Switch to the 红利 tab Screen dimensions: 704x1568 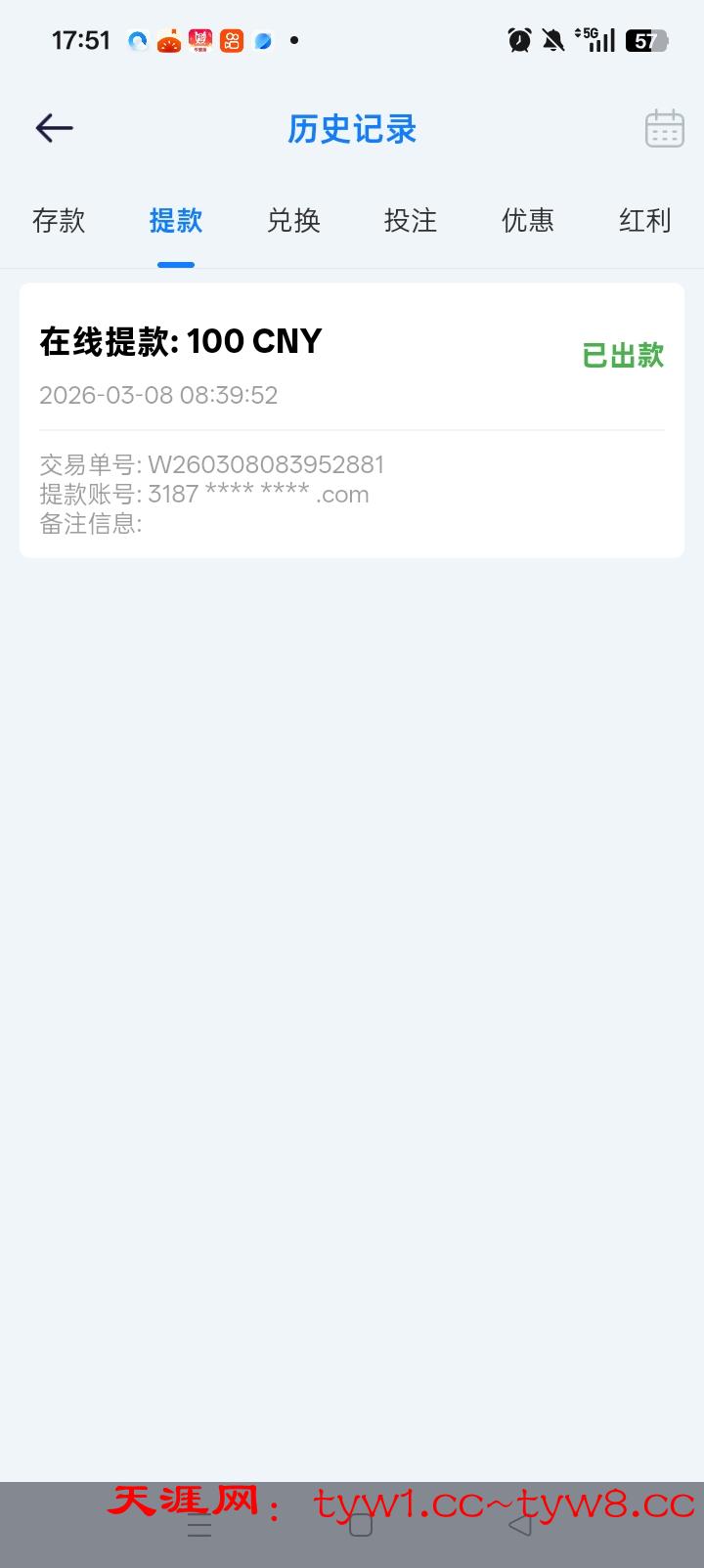[x=644, y=221]
